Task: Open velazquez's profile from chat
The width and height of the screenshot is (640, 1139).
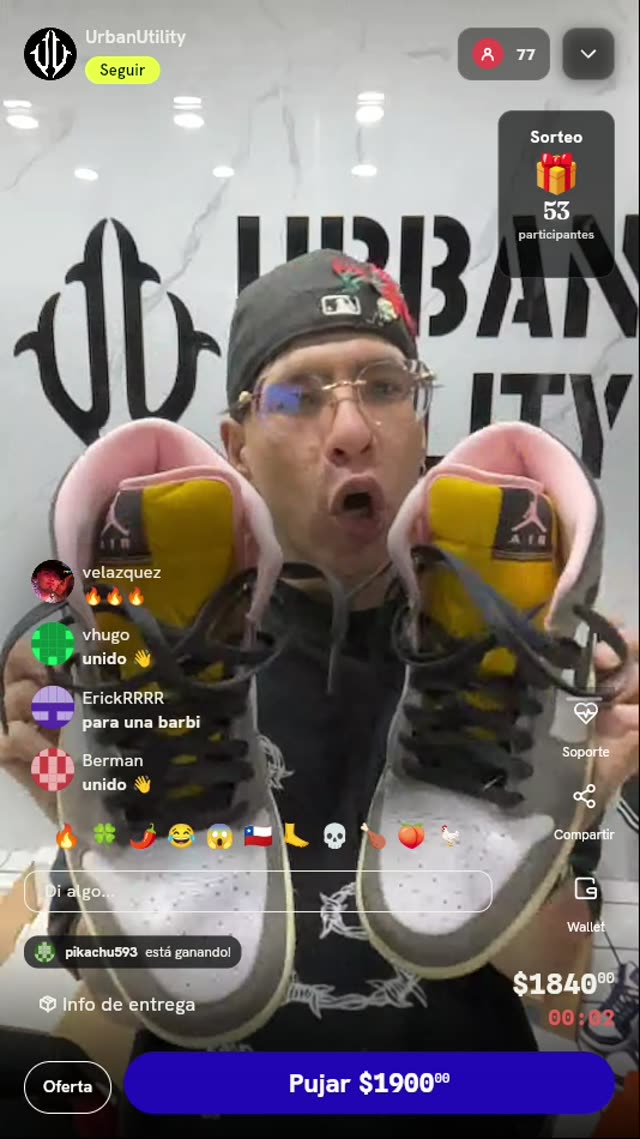Action: tap(52, 581)
